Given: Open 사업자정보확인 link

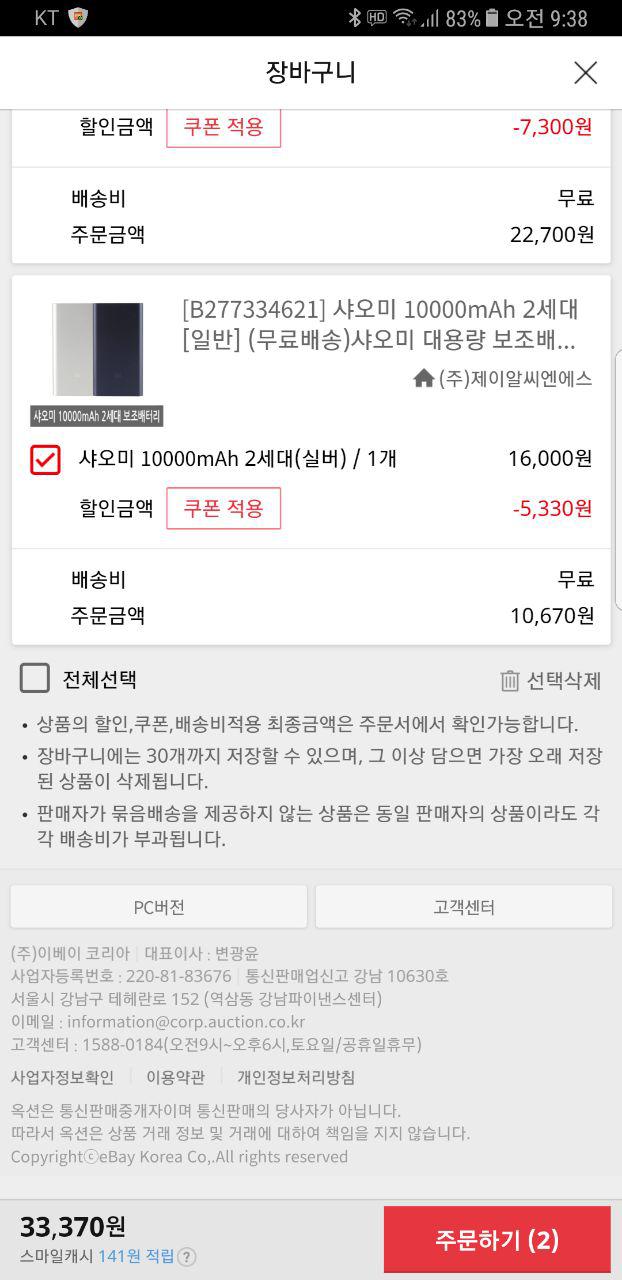Looking at the screenshot, I should coord(62,1077).
